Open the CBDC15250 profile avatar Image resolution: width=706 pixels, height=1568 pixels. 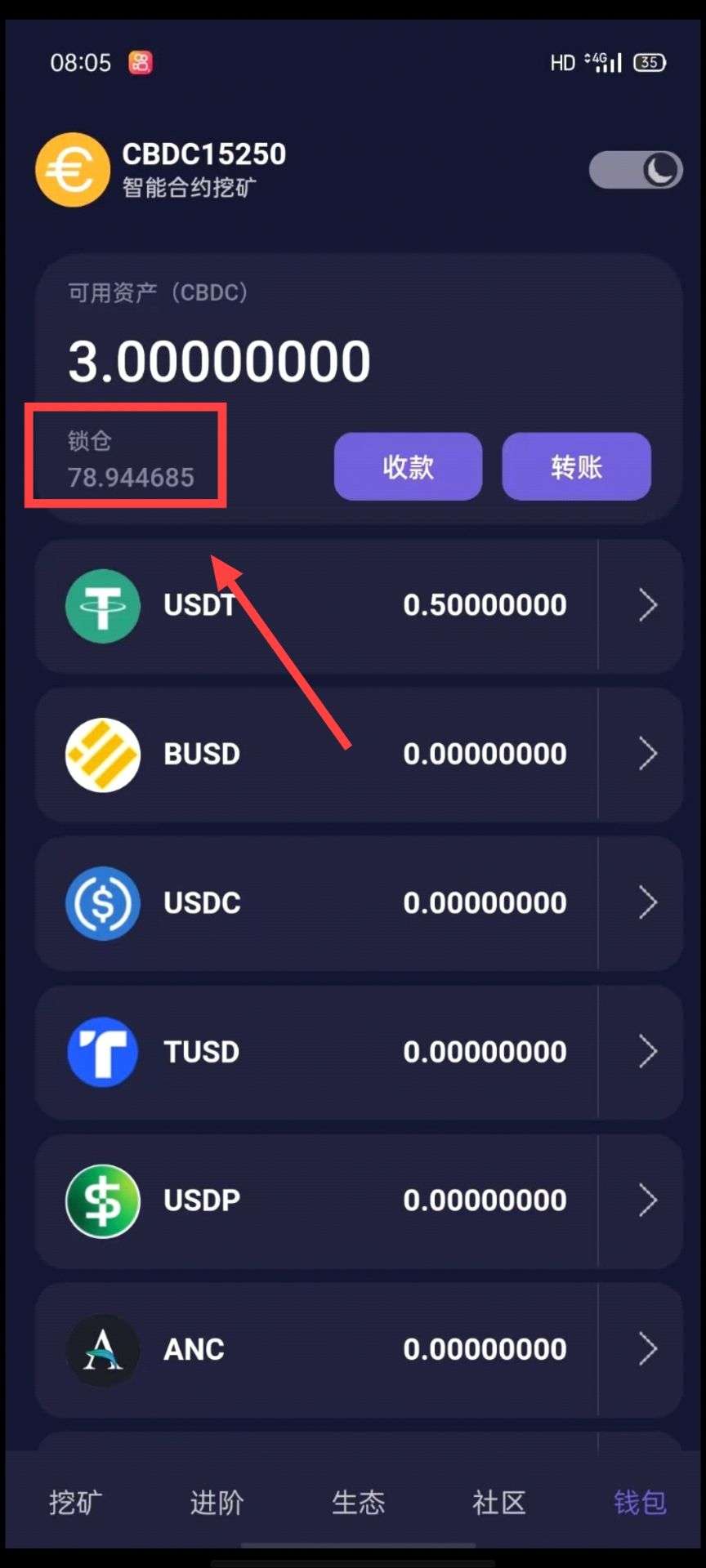tap(73, 170)
